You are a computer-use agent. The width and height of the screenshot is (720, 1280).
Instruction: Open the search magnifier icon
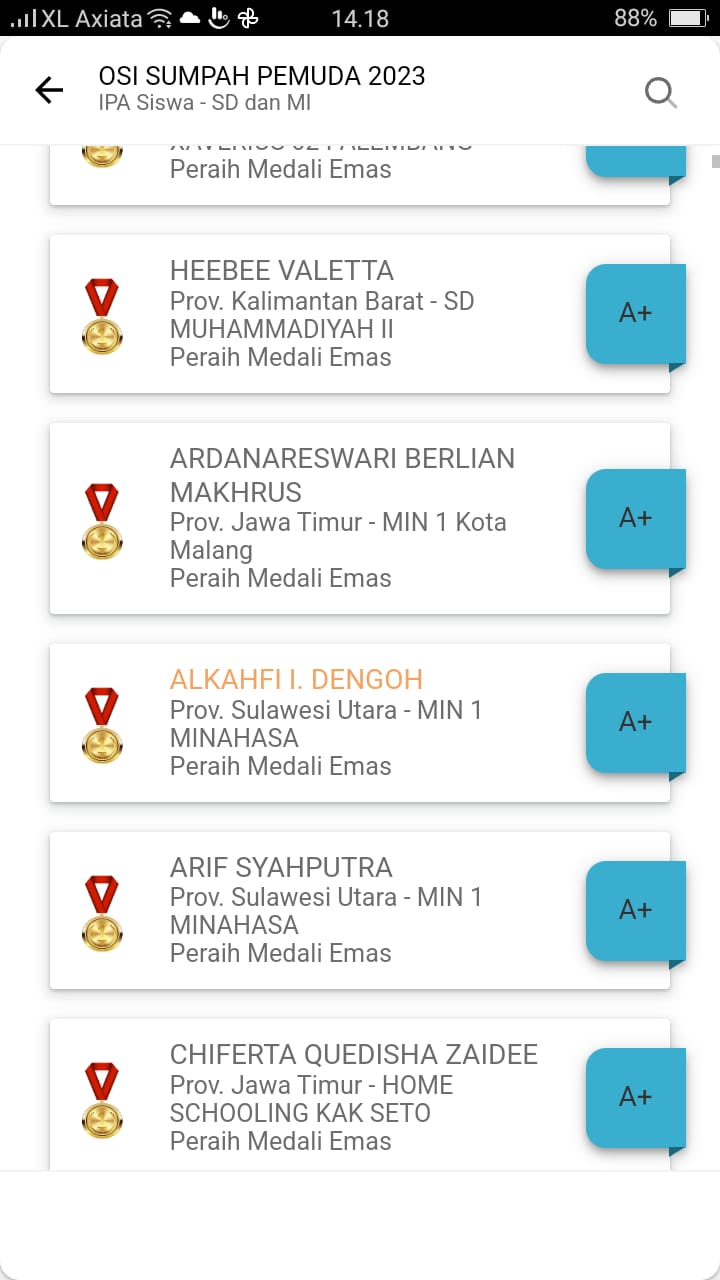(660, 92)
